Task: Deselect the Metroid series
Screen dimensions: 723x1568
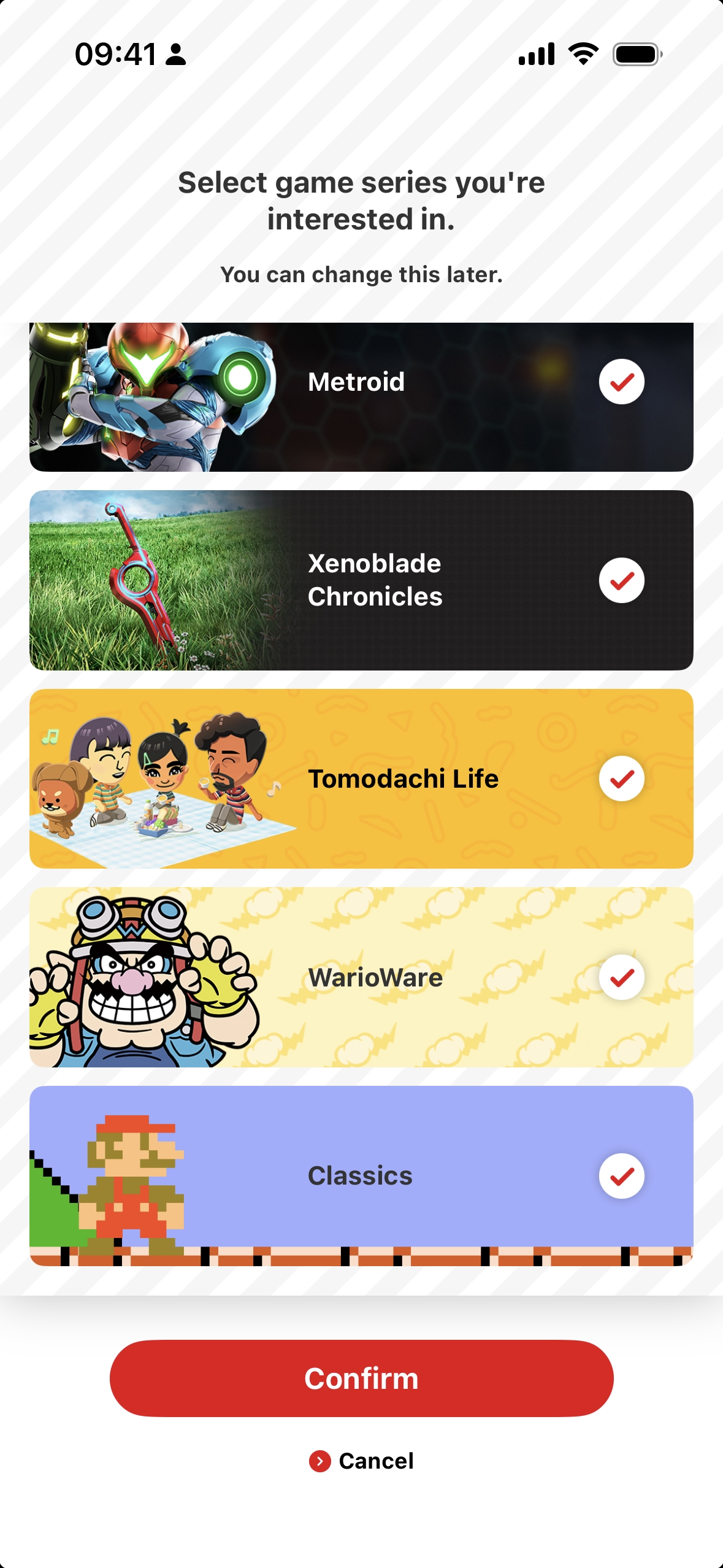Action: (x=621, y=382)
